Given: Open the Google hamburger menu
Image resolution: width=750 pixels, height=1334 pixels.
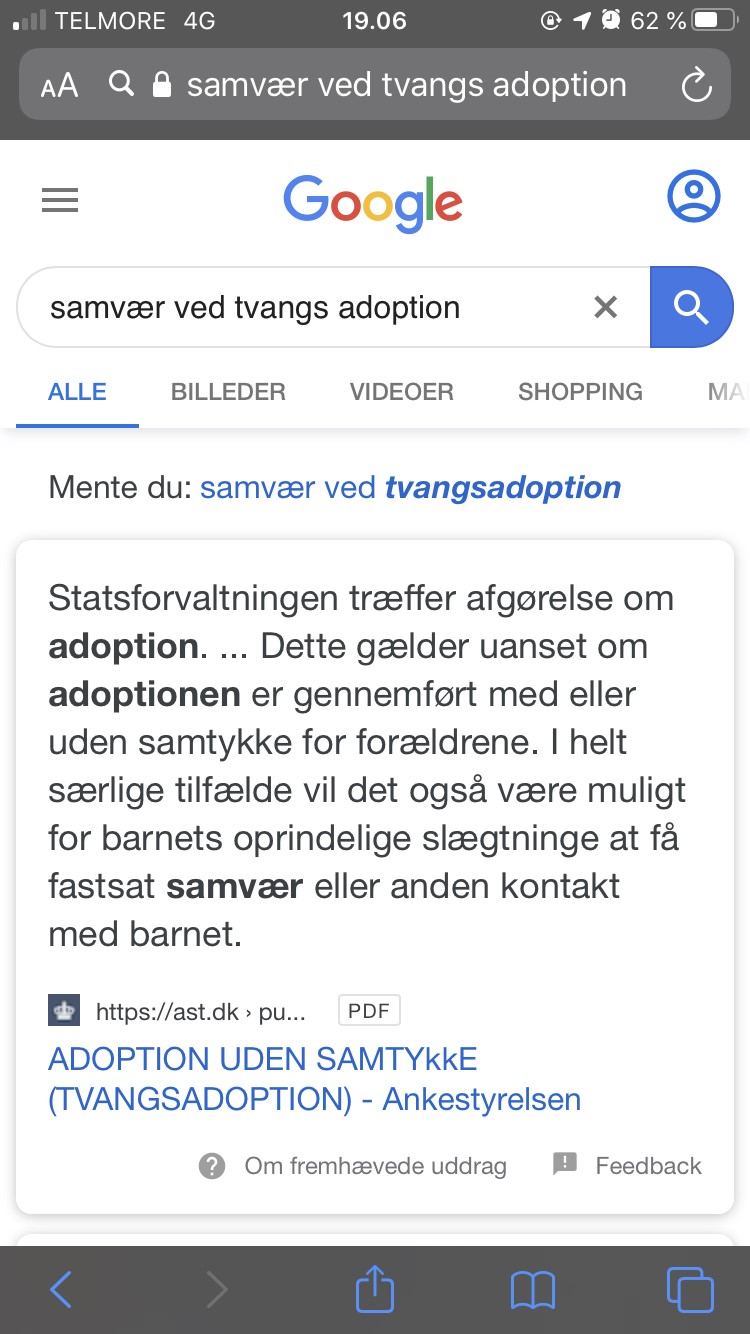Looking at the screenshot, I should pyautogui.click(x=60, y=201).
